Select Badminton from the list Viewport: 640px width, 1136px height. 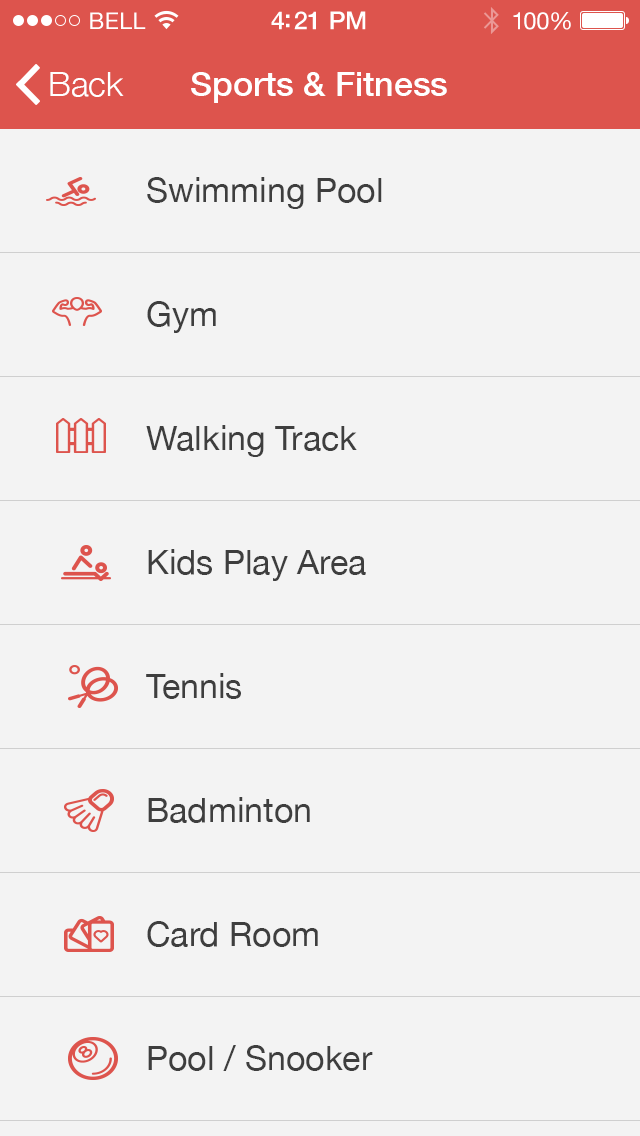click(320, 811)
